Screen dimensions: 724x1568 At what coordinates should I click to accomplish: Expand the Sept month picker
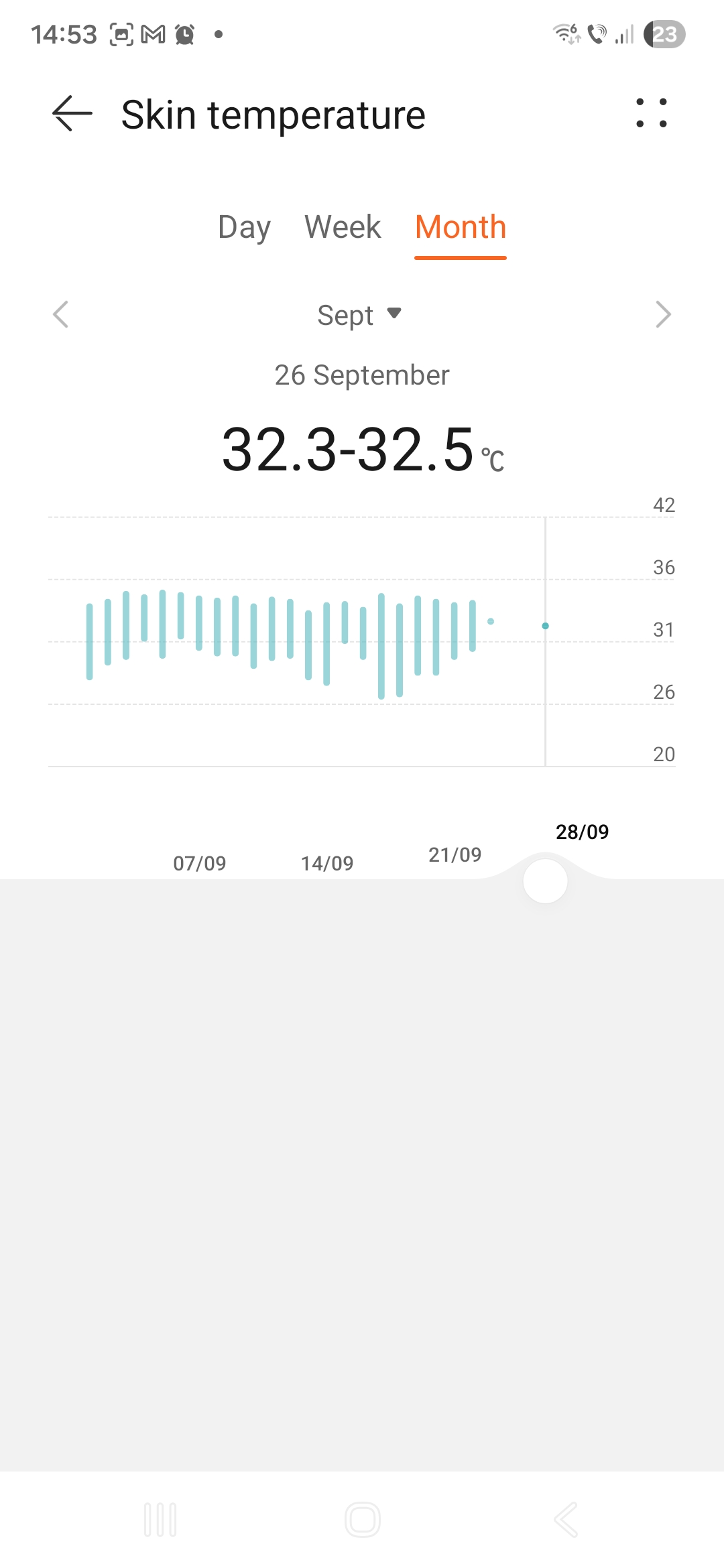(x=359, y=315)
